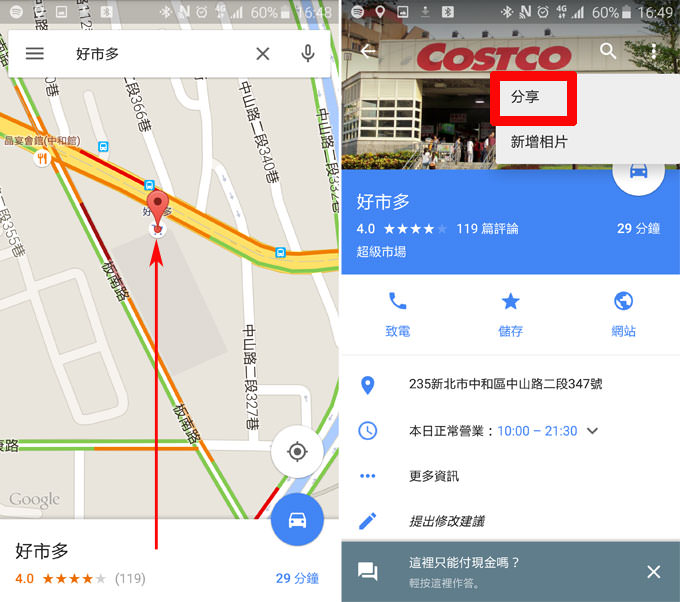Screen dimensions: 680x602
Task: Dismiss the 這裡只能付現金嗎 banner
Action: [x=653, y=571]
